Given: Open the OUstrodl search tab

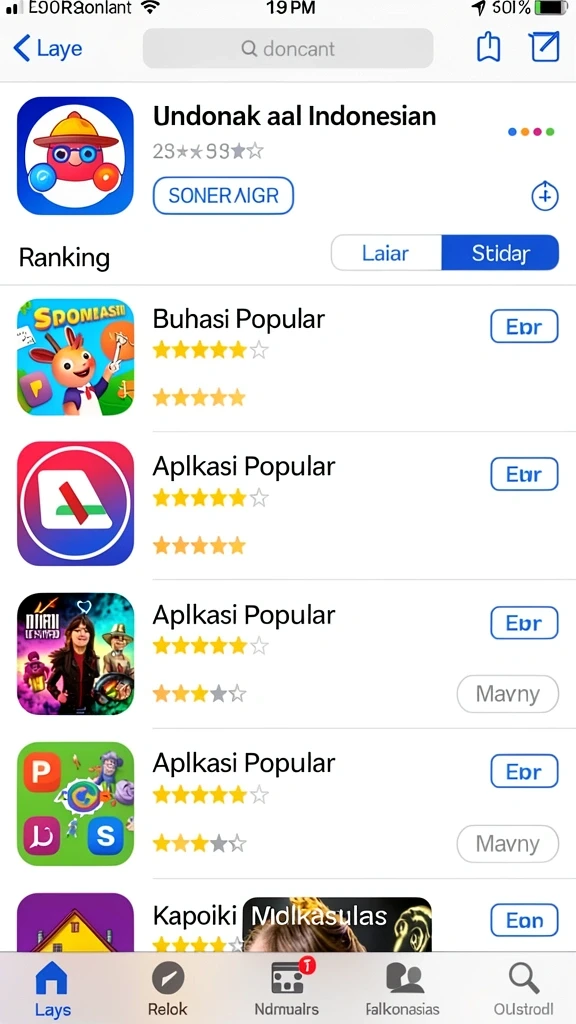Looking at the screenshot, I should pyautogui.click(x=523, y=988).
